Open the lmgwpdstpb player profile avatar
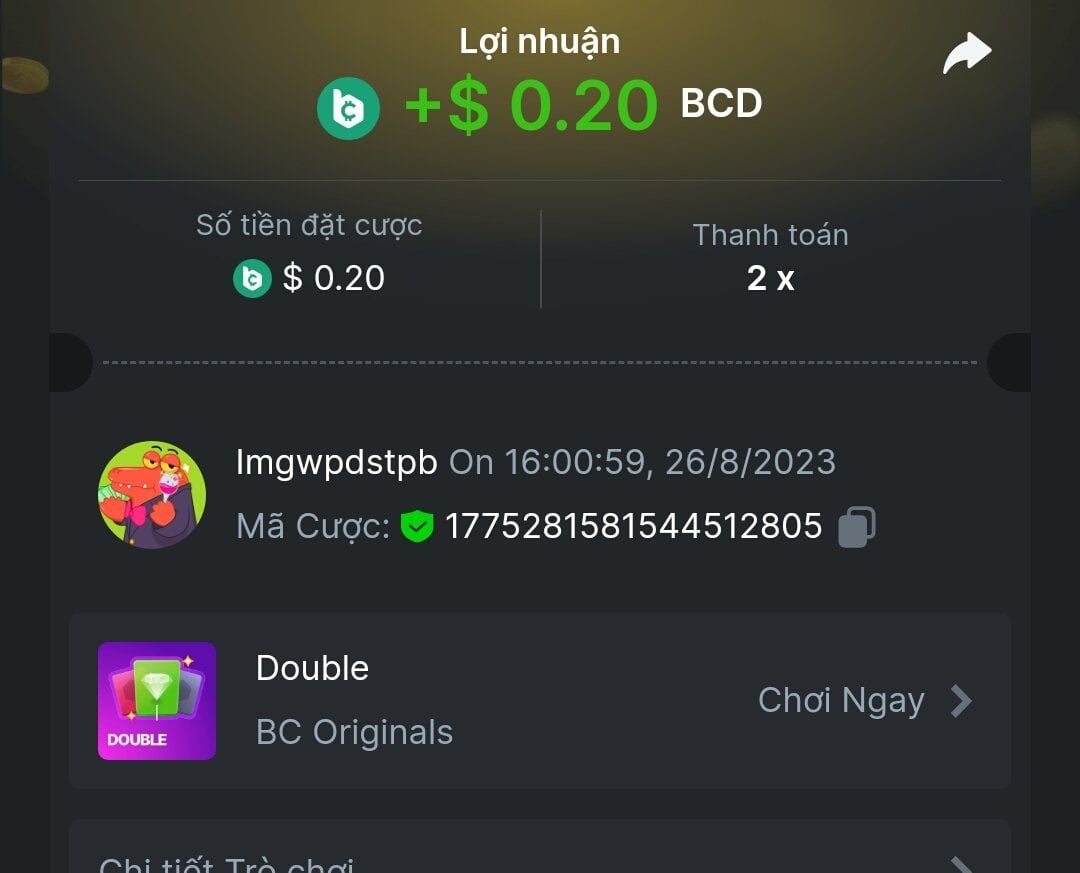The height and width of the screenshot is (873, 1080). [x=152, y=494]
